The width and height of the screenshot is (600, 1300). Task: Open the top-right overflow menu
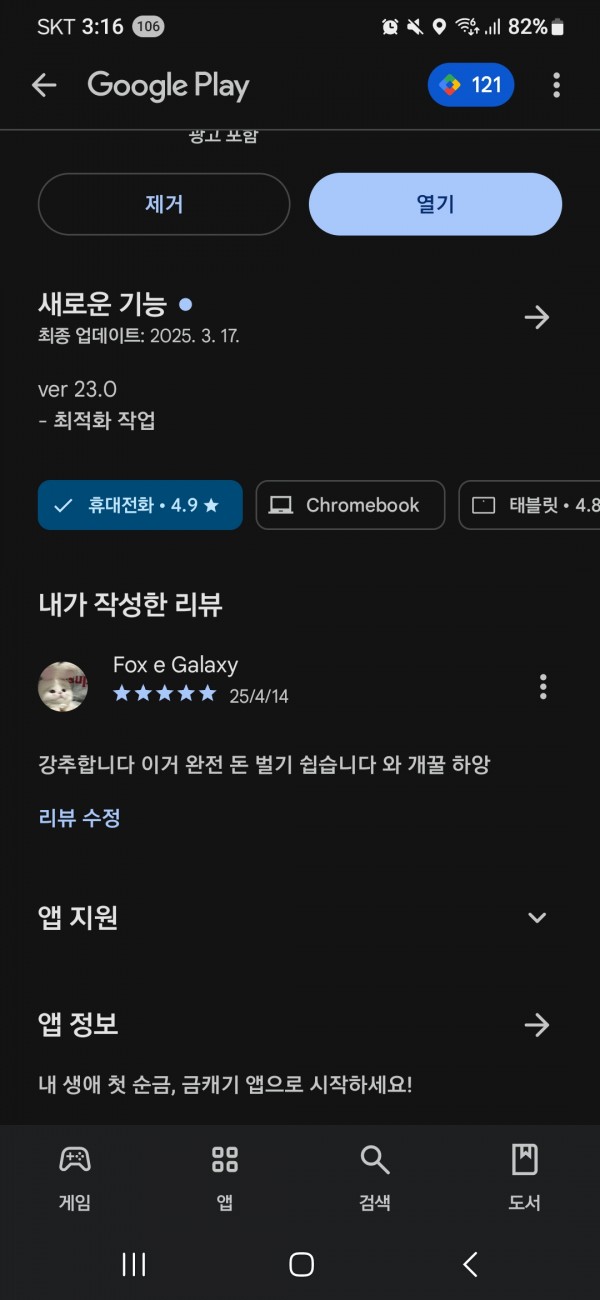(x=556, y=85)
